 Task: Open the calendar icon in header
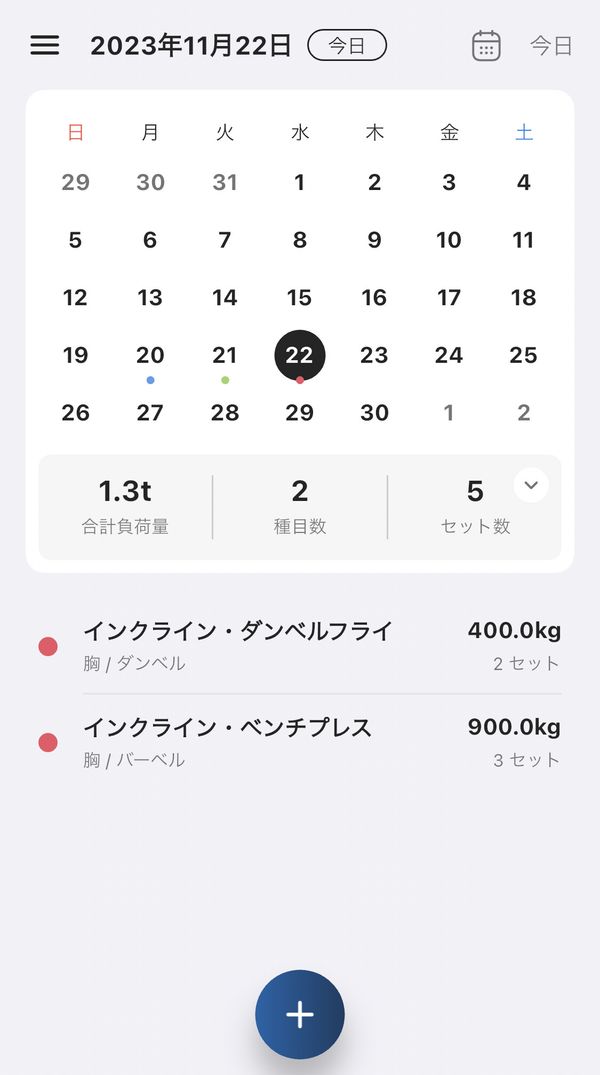click(486, 46)
